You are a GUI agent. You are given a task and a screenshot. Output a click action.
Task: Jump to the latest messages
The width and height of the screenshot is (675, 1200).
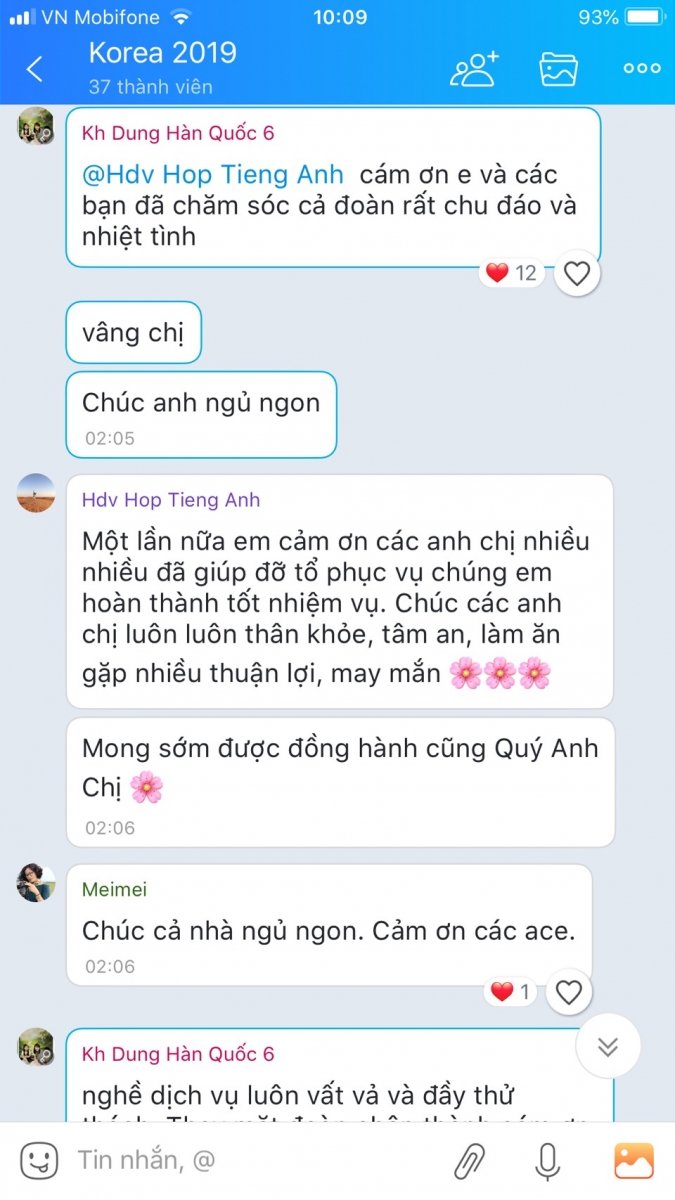click(608, 1046)
